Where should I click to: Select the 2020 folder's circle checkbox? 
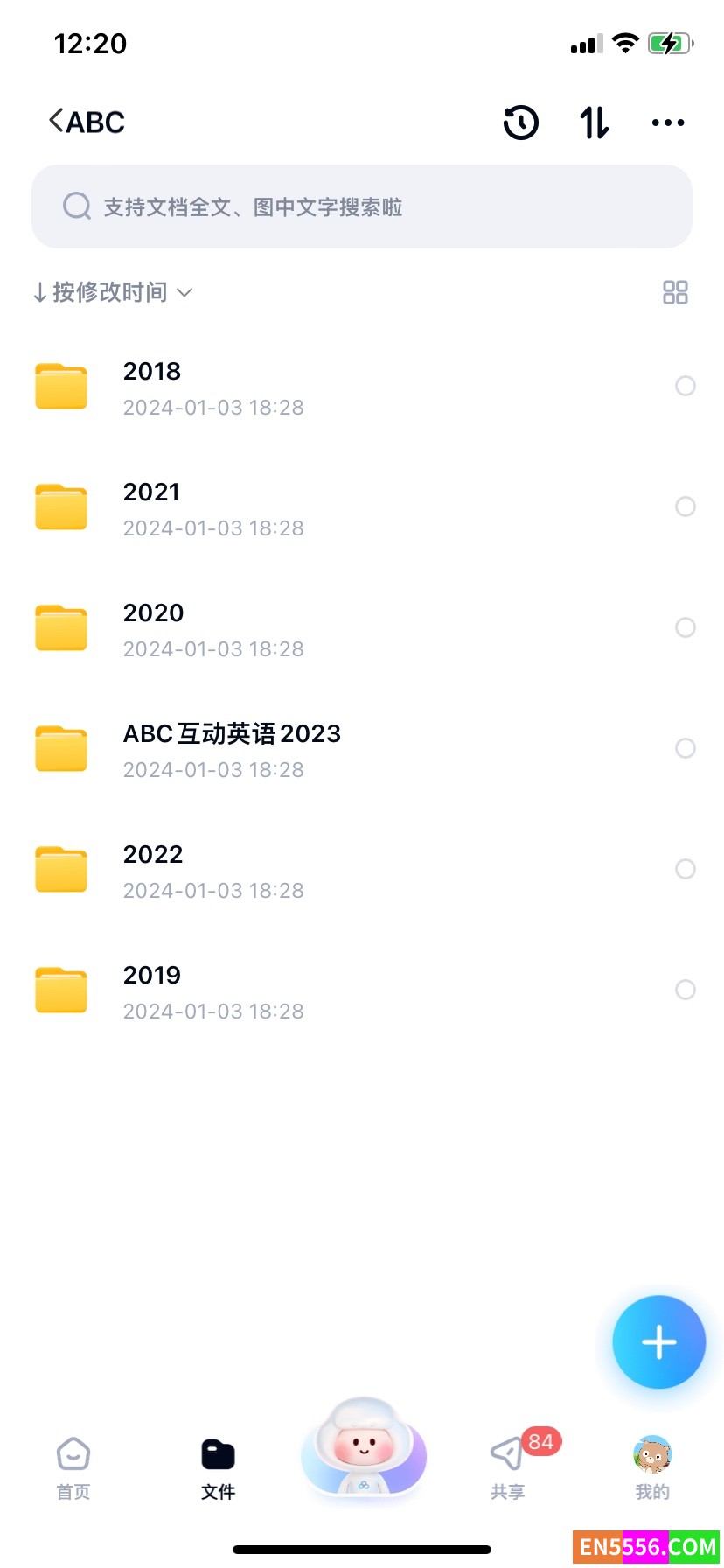click(x=686, y=627)
